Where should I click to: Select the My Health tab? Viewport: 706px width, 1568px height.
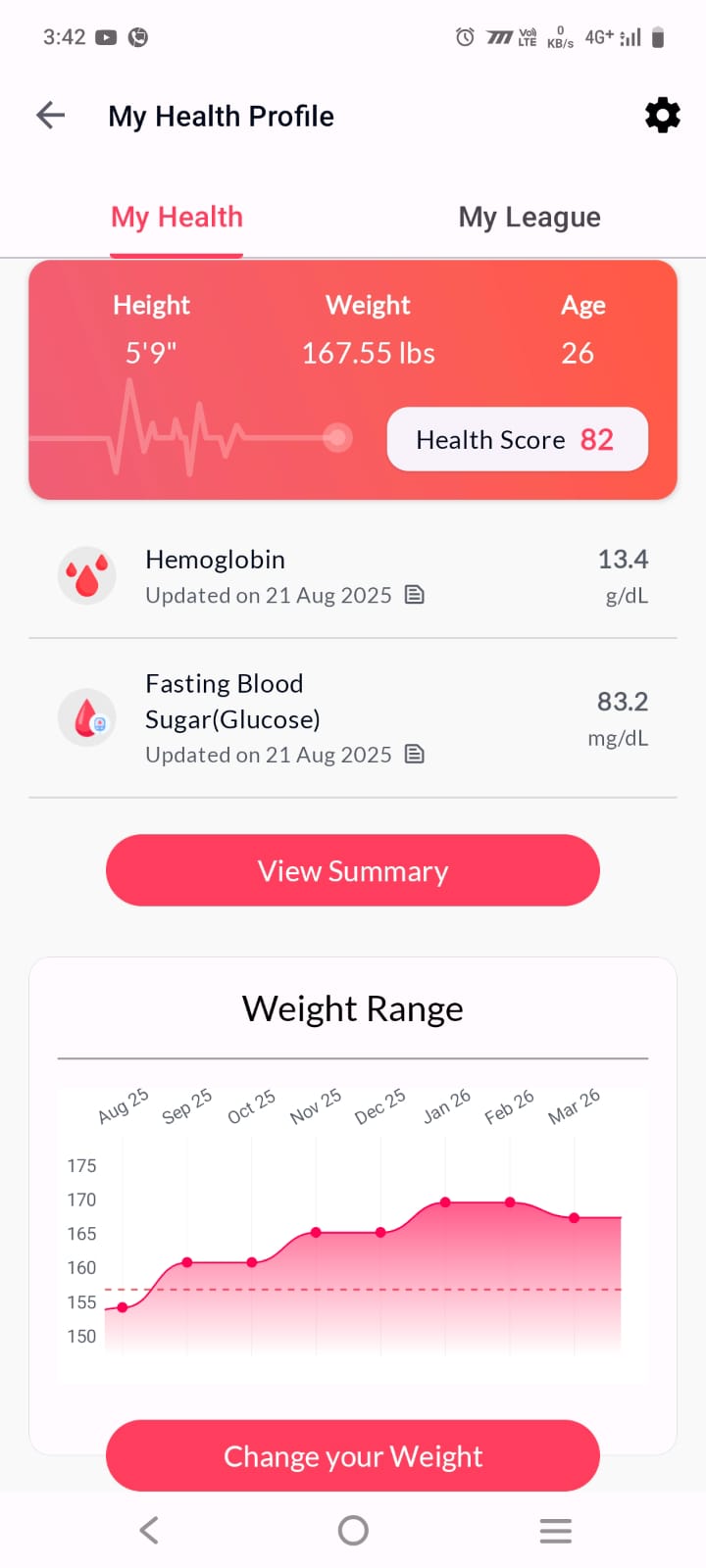[x=176, y=217]
